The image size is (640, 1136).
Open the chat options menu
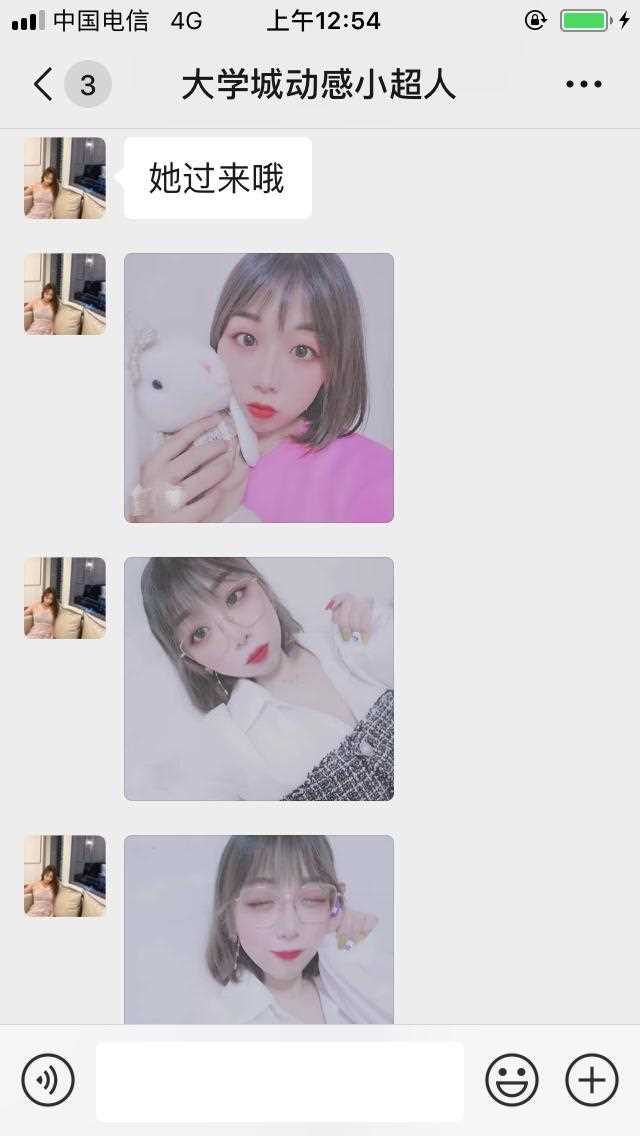coord(583,85)
